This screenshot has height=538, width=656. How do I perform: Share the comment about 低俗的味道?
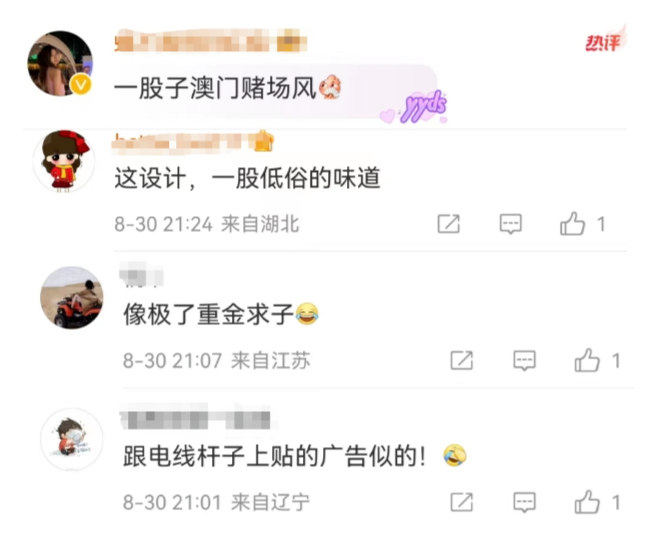point(448,224)
